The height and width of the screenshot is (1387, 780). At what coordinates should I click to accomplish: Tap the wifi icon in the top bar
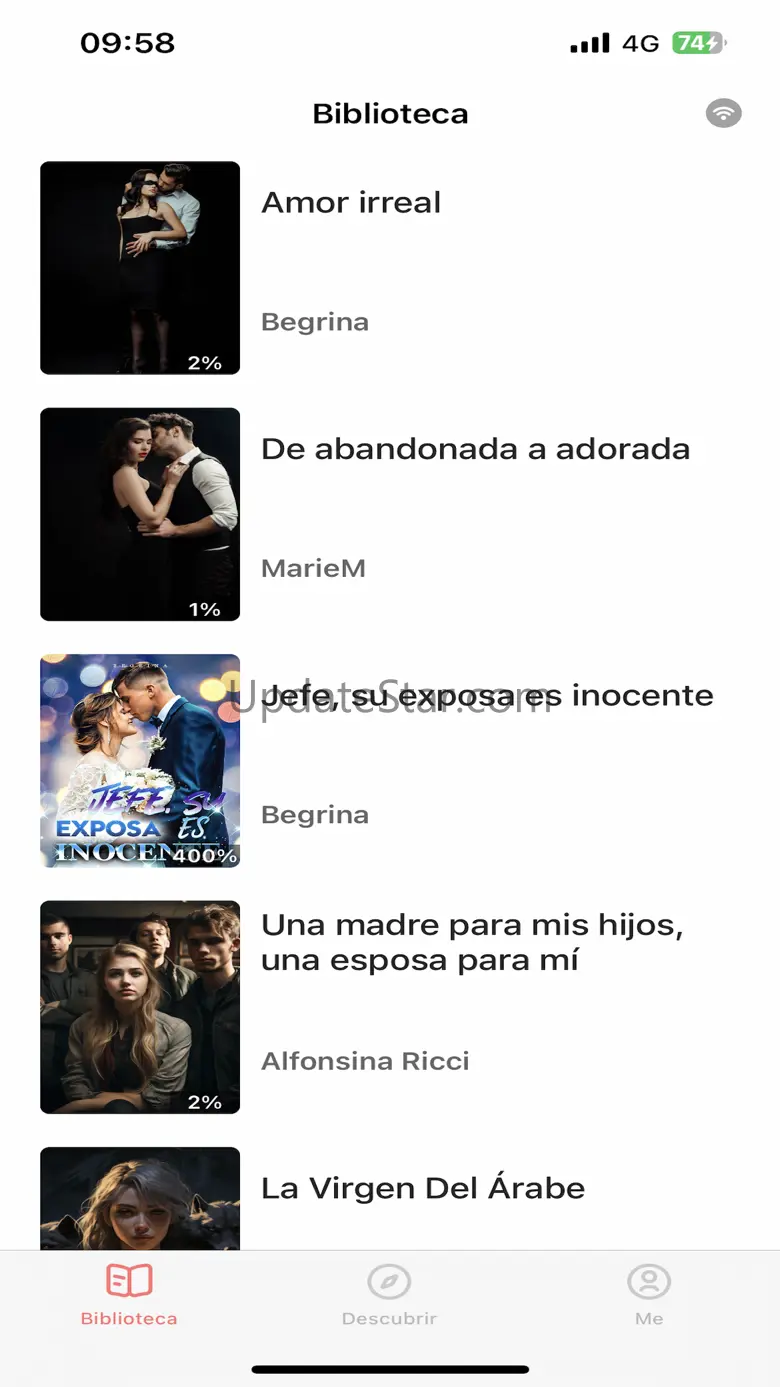[723, 113]
